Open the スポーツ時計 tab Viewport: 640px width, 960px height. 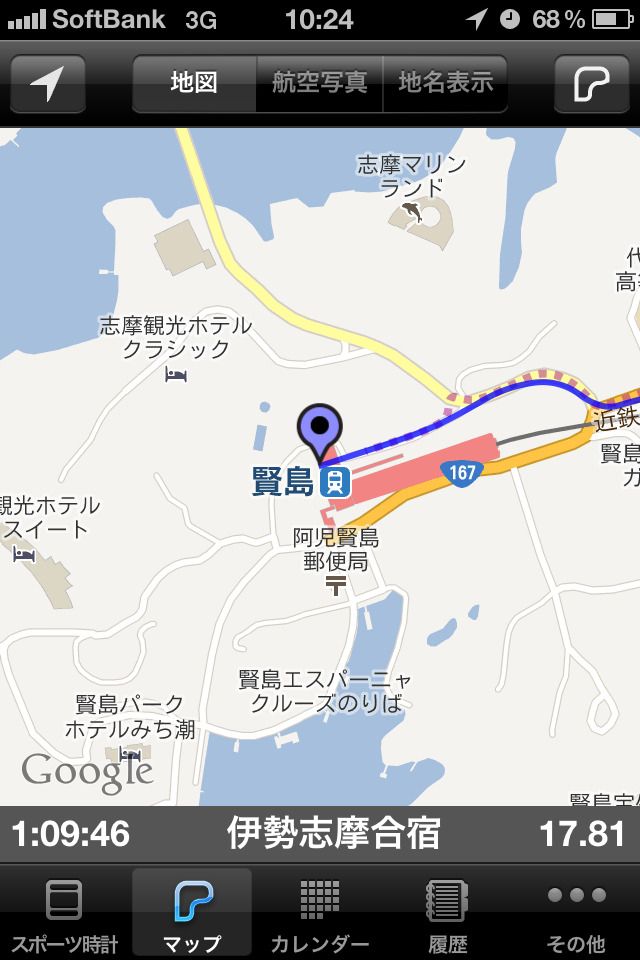click(x=64, y=912)
